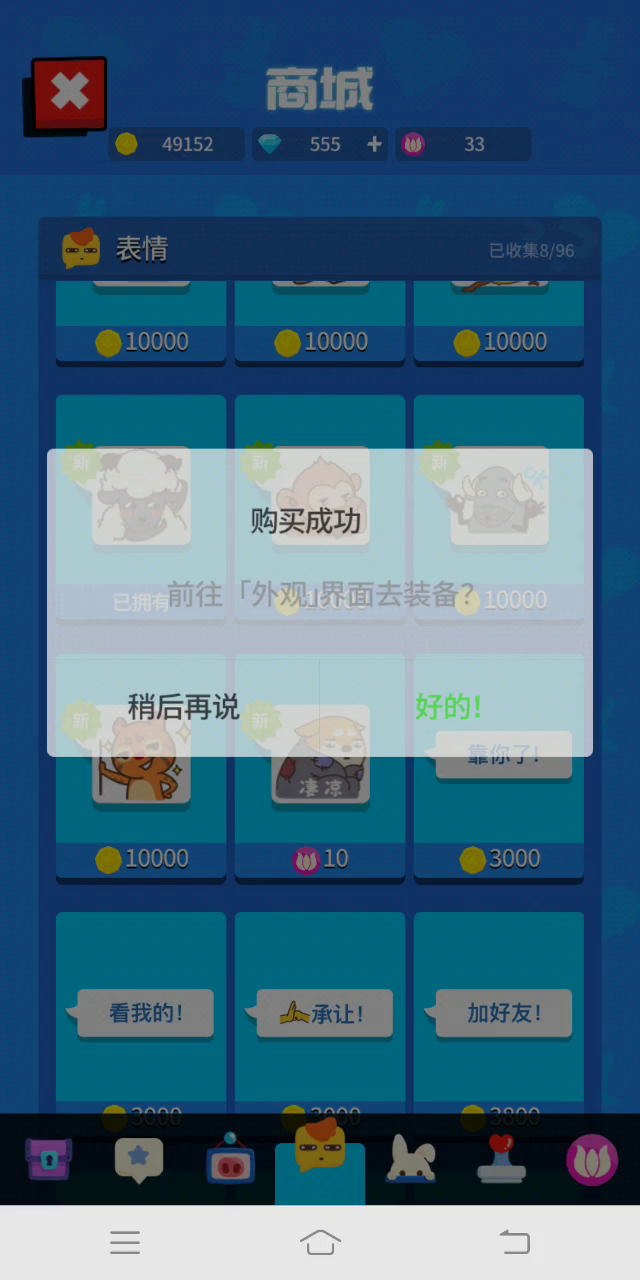Close the shop with the red X

coord(68,94)
